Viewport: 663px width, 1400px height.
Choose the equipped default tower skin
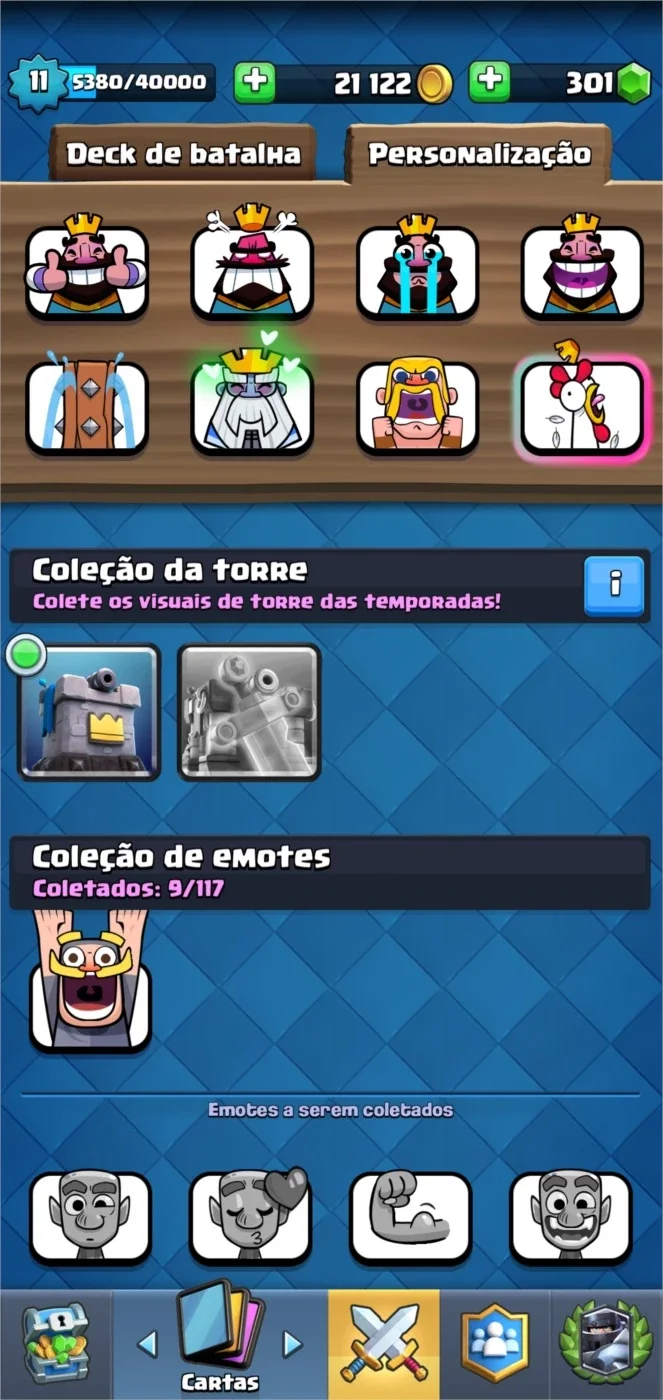(88, 711)
